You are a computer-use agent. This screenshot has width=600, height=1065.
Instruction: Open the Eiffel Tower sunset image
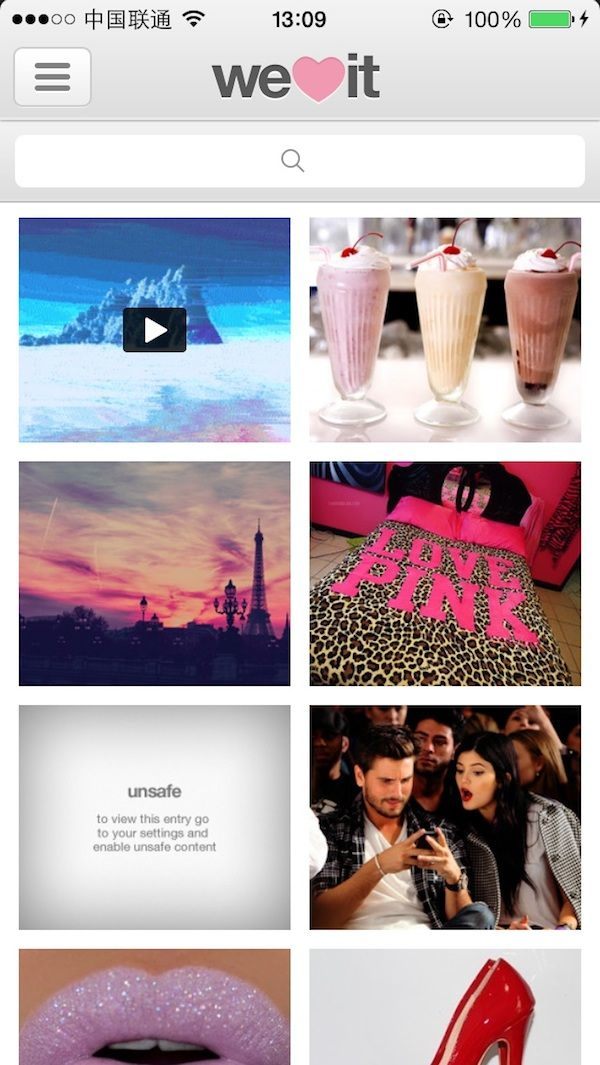point(154,573)
